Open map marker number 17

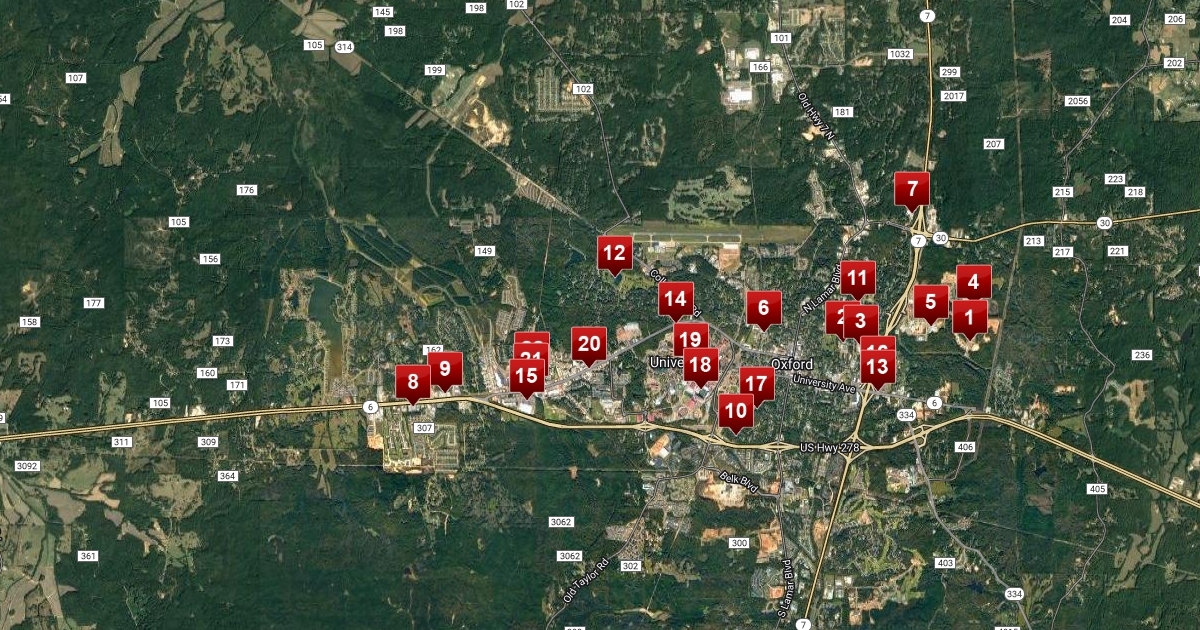(x=757, y=383)
